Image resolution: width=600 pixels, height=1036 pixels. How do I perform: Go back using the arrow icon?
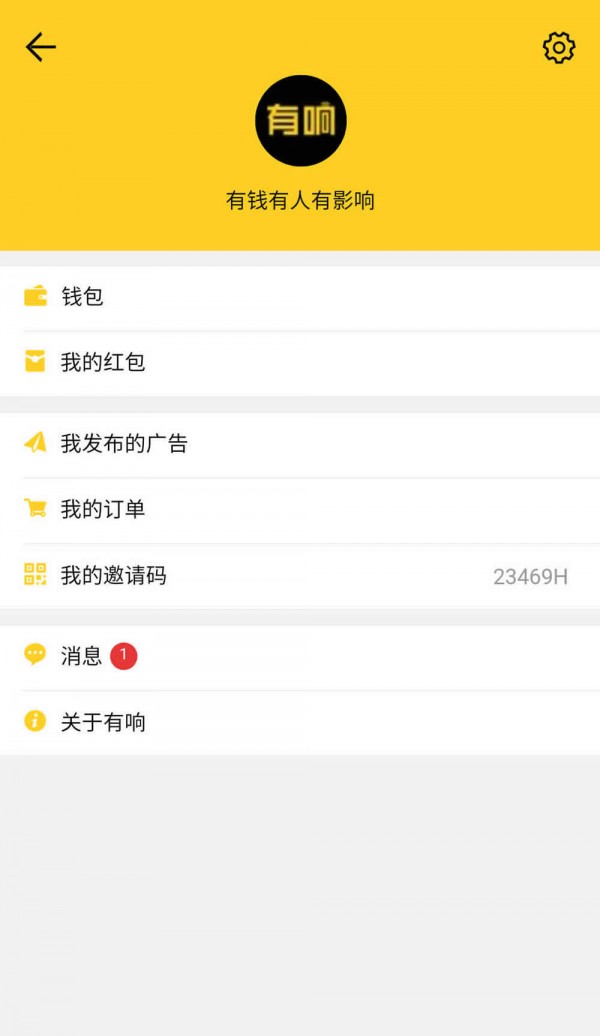coord(41,47)
